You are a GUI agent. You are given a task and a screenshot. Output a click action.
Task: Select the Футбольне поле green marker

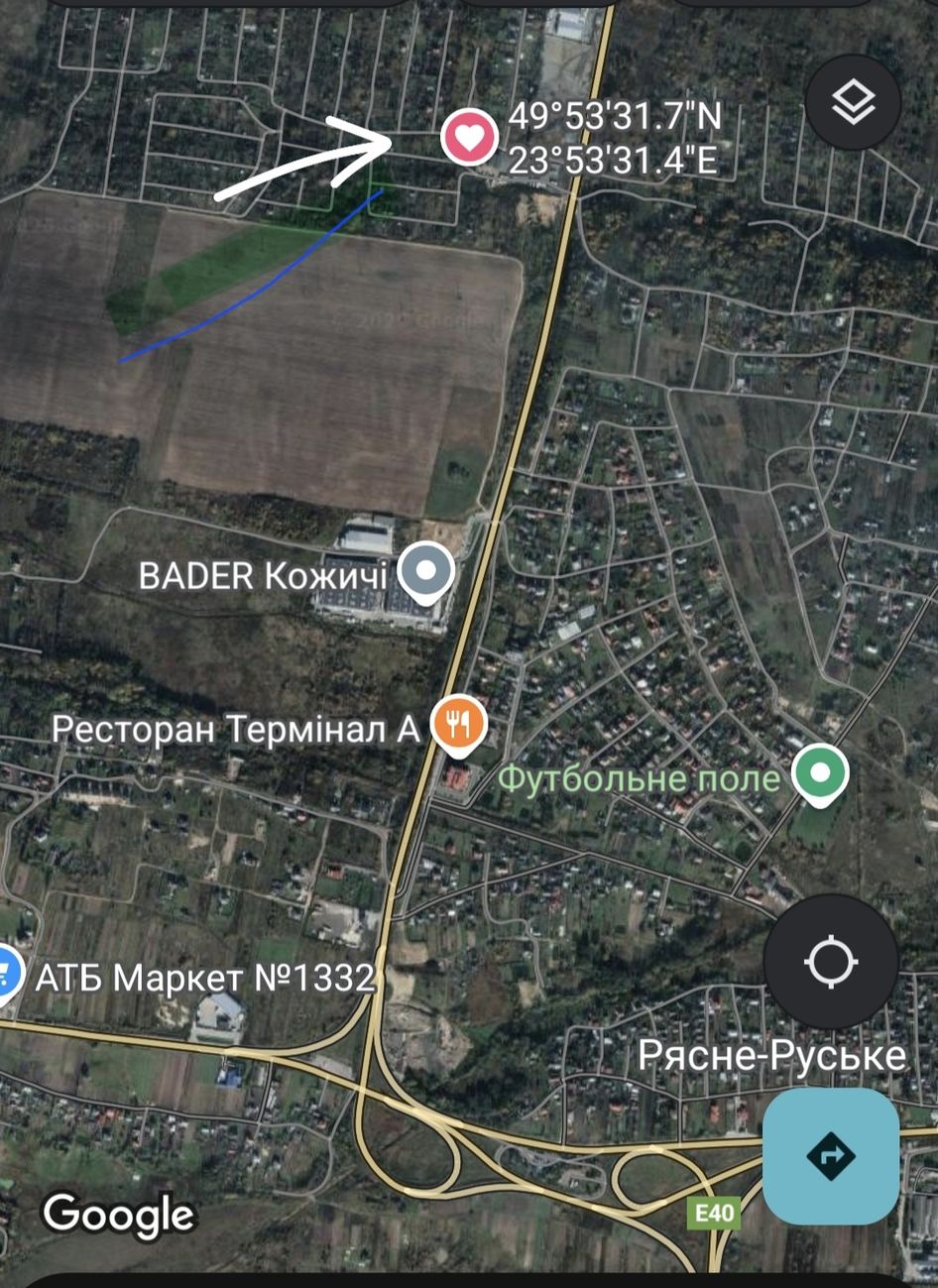820,774
